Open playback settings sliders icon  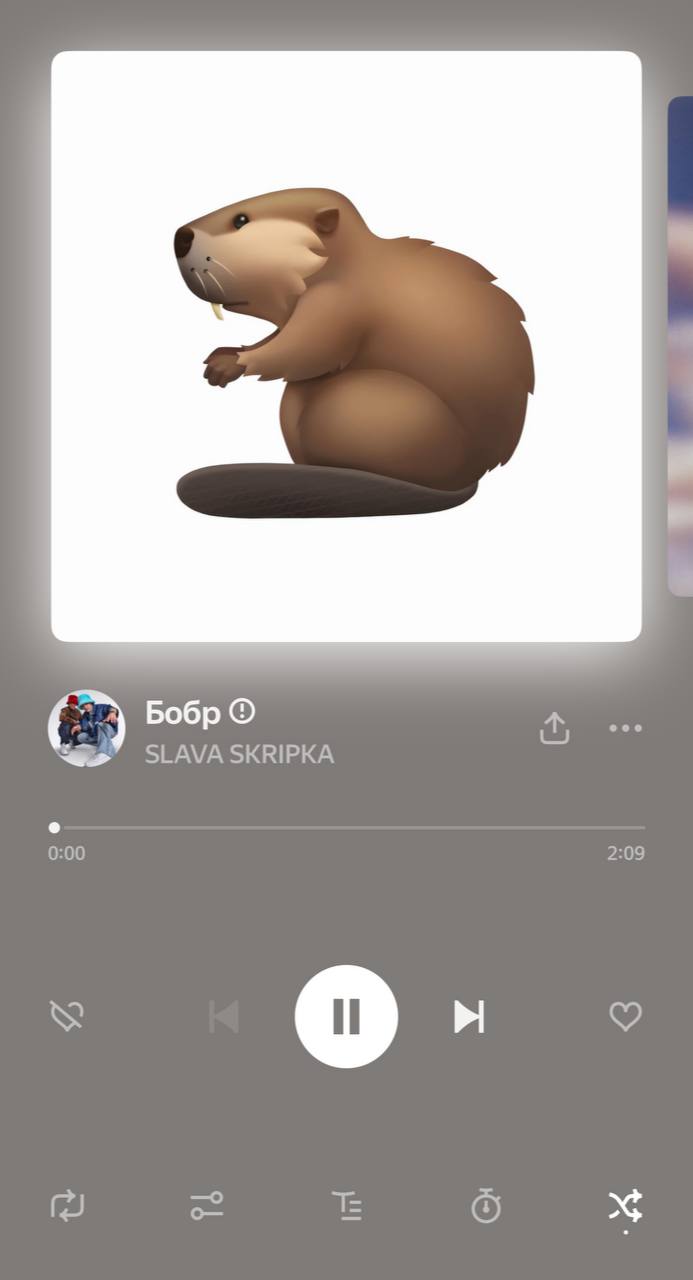coord(207,1206)
